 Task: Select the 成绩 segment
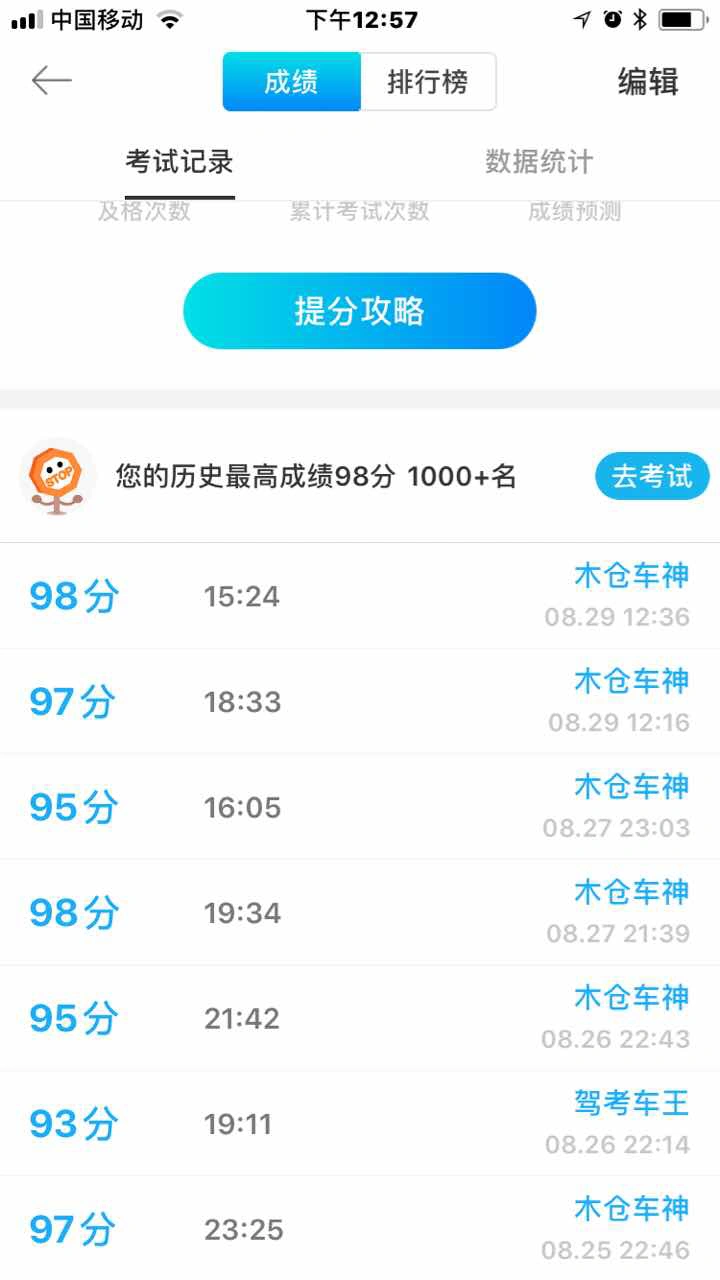291,82
